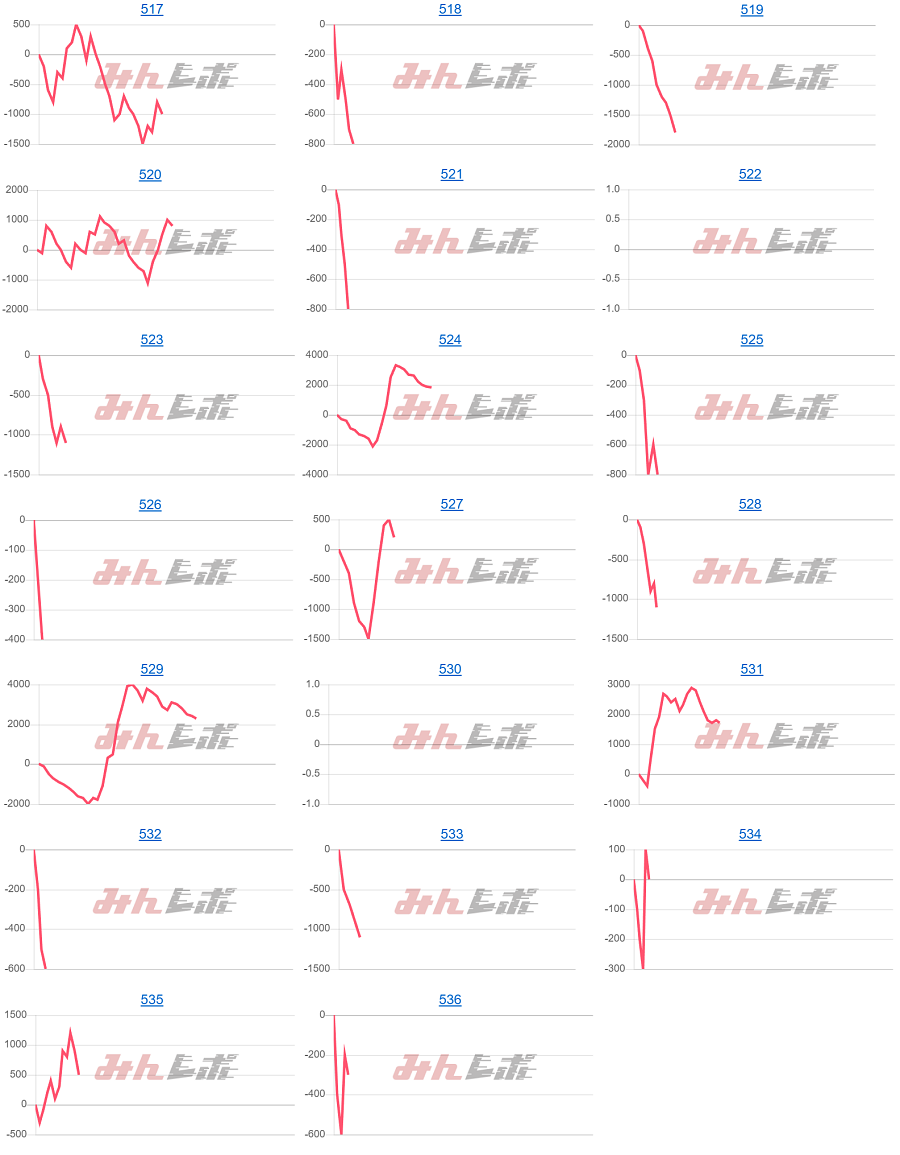The height and width of the screenshot is (1155, 900).
Task: Open the 522 link
Action: point(750,174)
